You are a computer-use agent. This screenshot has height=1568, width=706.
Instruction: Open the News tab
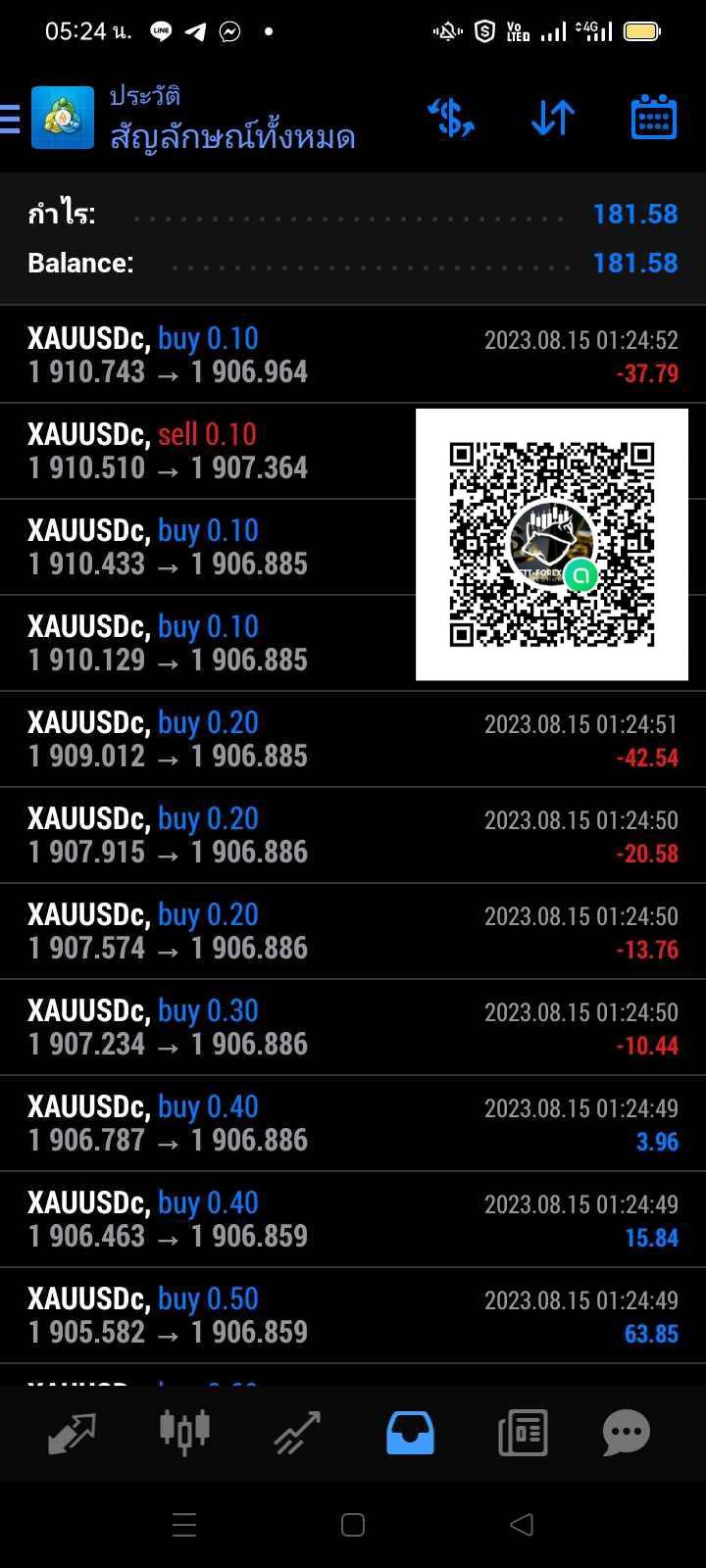pyautogui.click(x=523, y=1433)
